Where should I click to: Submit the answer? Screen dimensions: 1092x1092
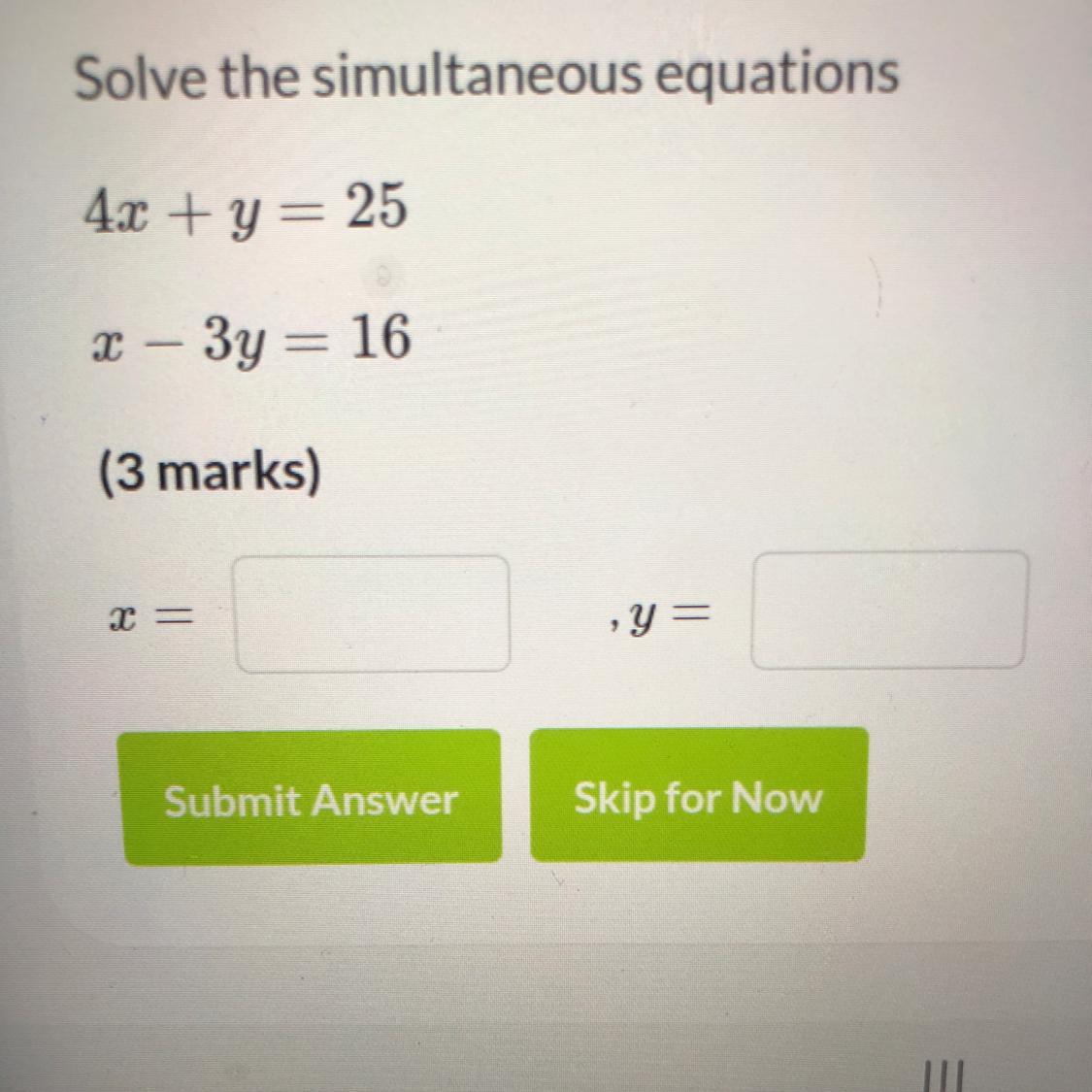point(311,798)
